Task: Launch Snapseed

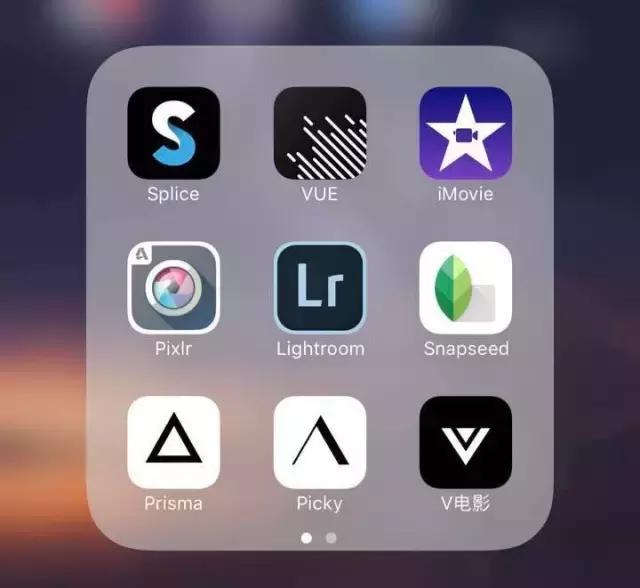Action: [x=465, y=288]
